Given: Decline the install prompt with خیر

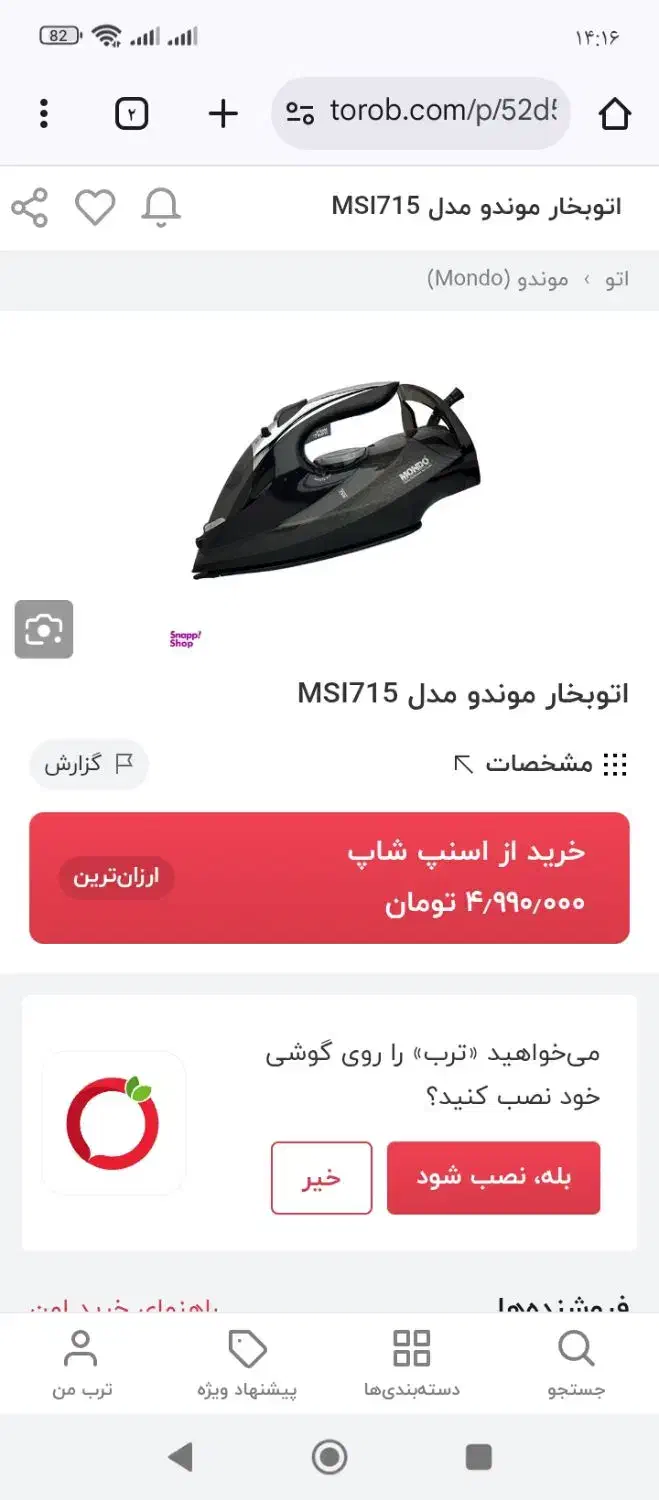Looking at the screenshot, I should [321, 1177].
